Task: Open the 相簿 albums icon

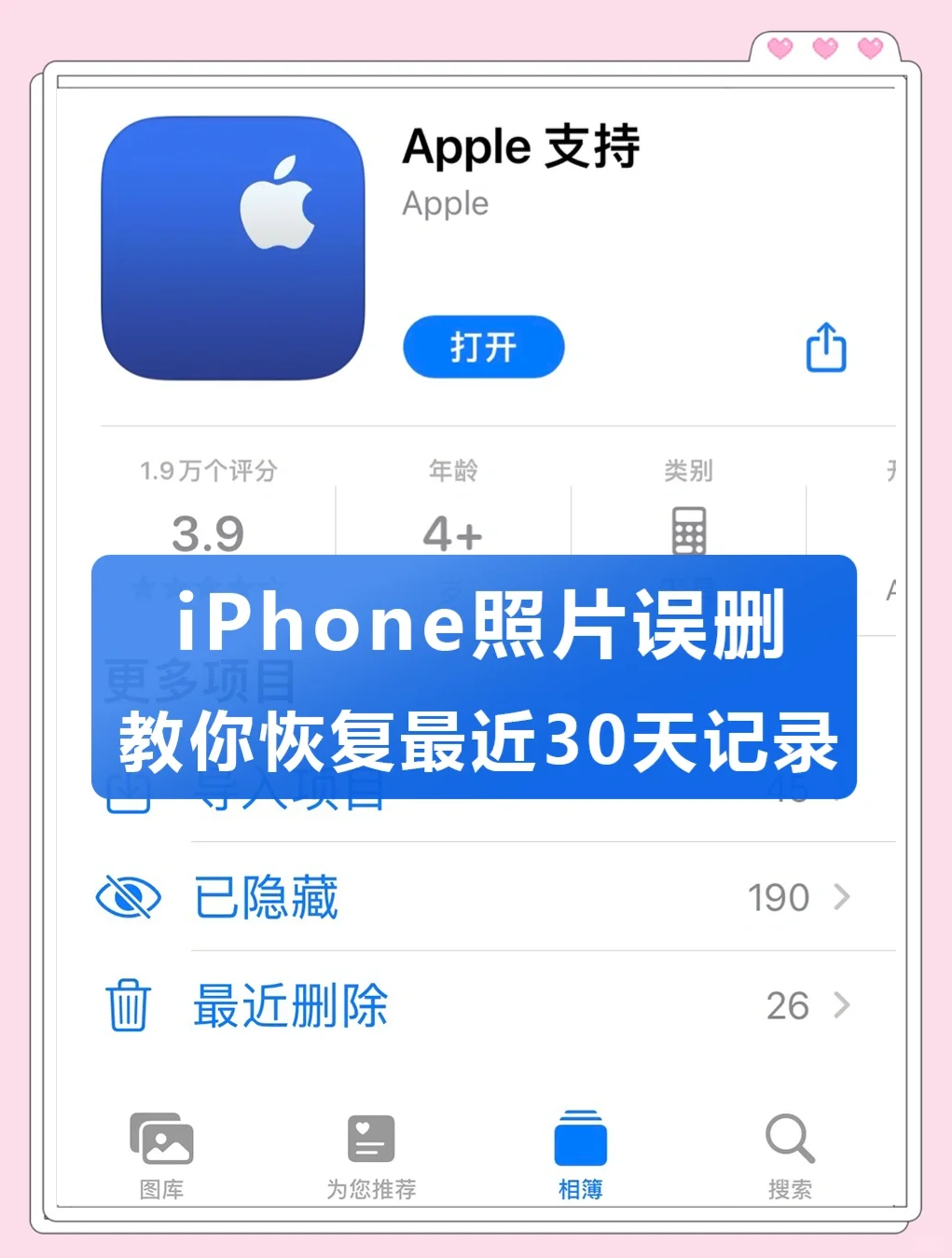Action: [580, 1137]
